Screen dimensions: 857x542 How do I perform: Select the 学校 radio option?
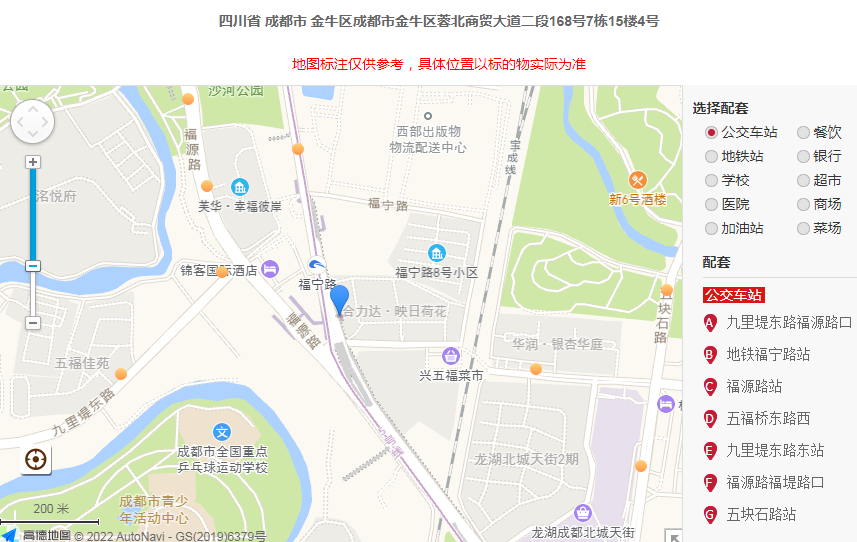(x=711, y=180)
